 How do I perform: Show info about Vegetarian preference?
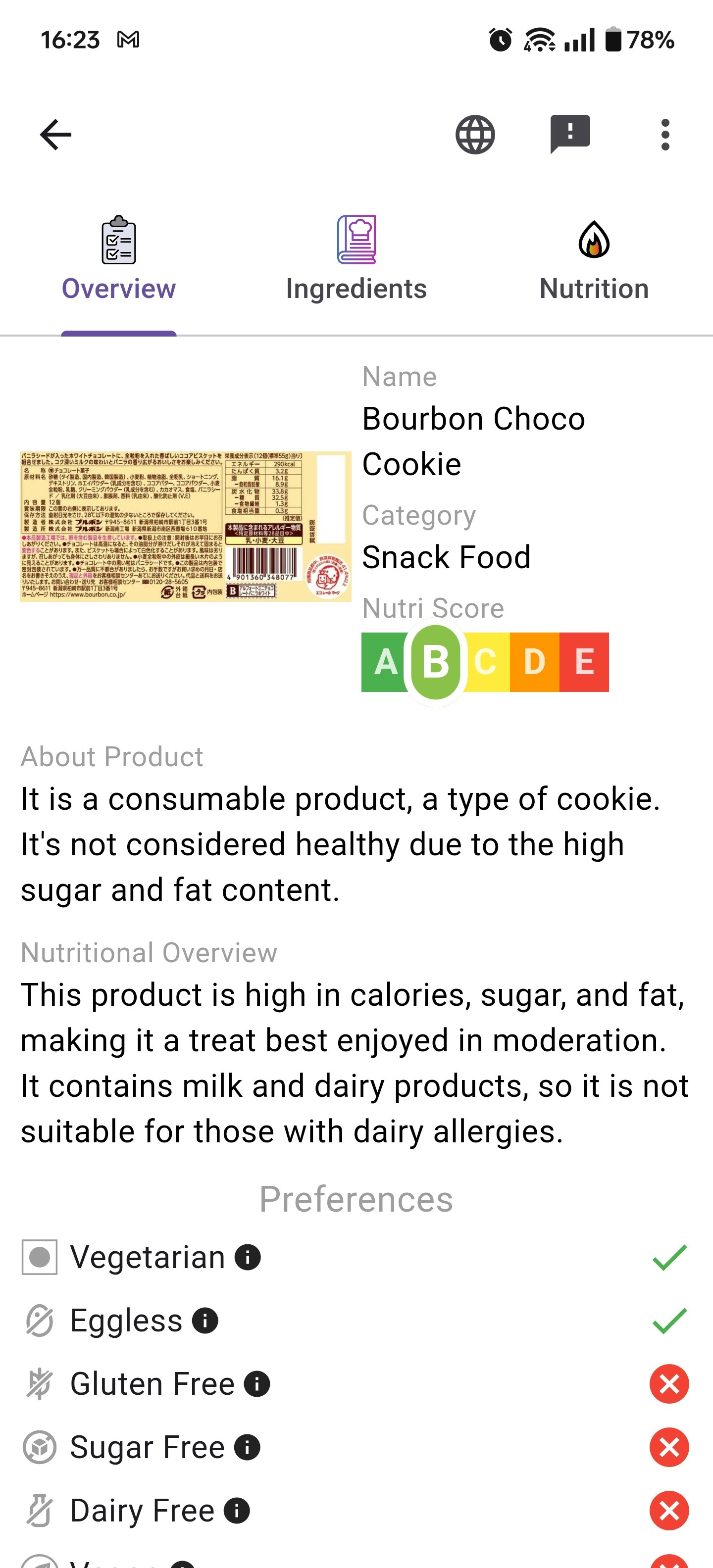(x=248, y=1258)
